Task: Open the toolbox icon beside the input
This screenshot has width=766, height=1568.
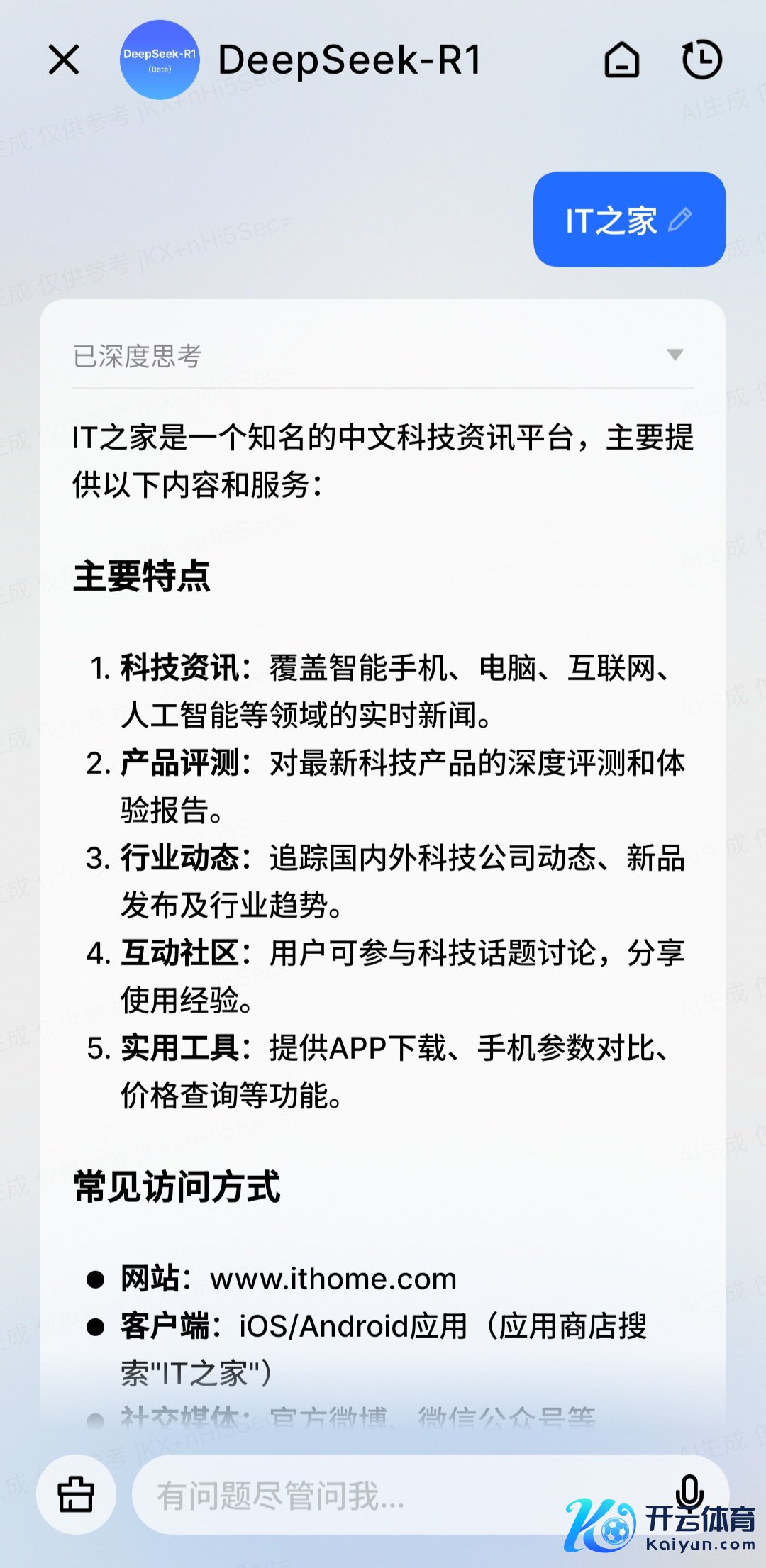Action: [x=76, y=1494]
